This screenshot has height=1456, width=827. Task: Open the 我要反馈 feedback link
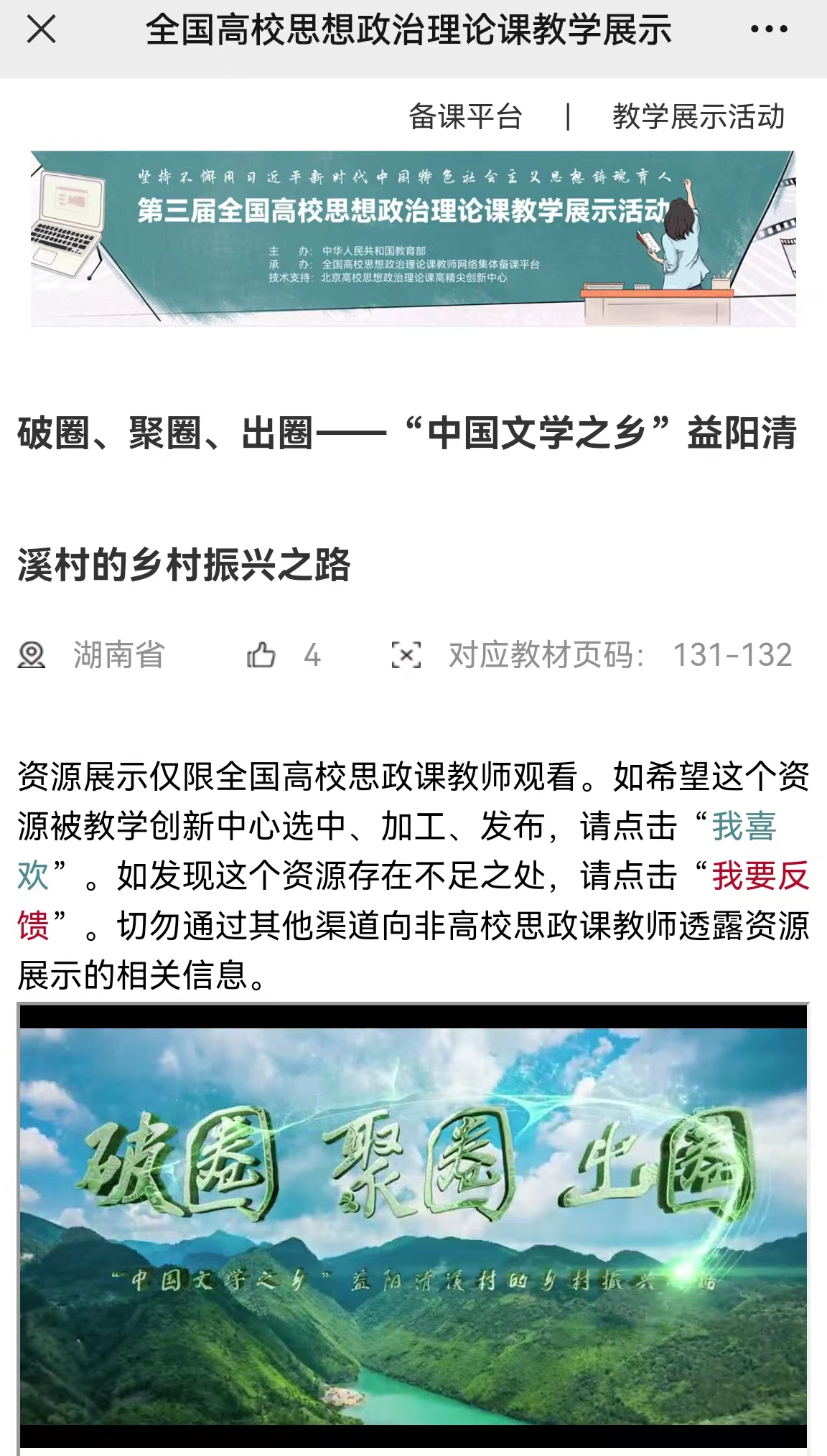[760, 876]
